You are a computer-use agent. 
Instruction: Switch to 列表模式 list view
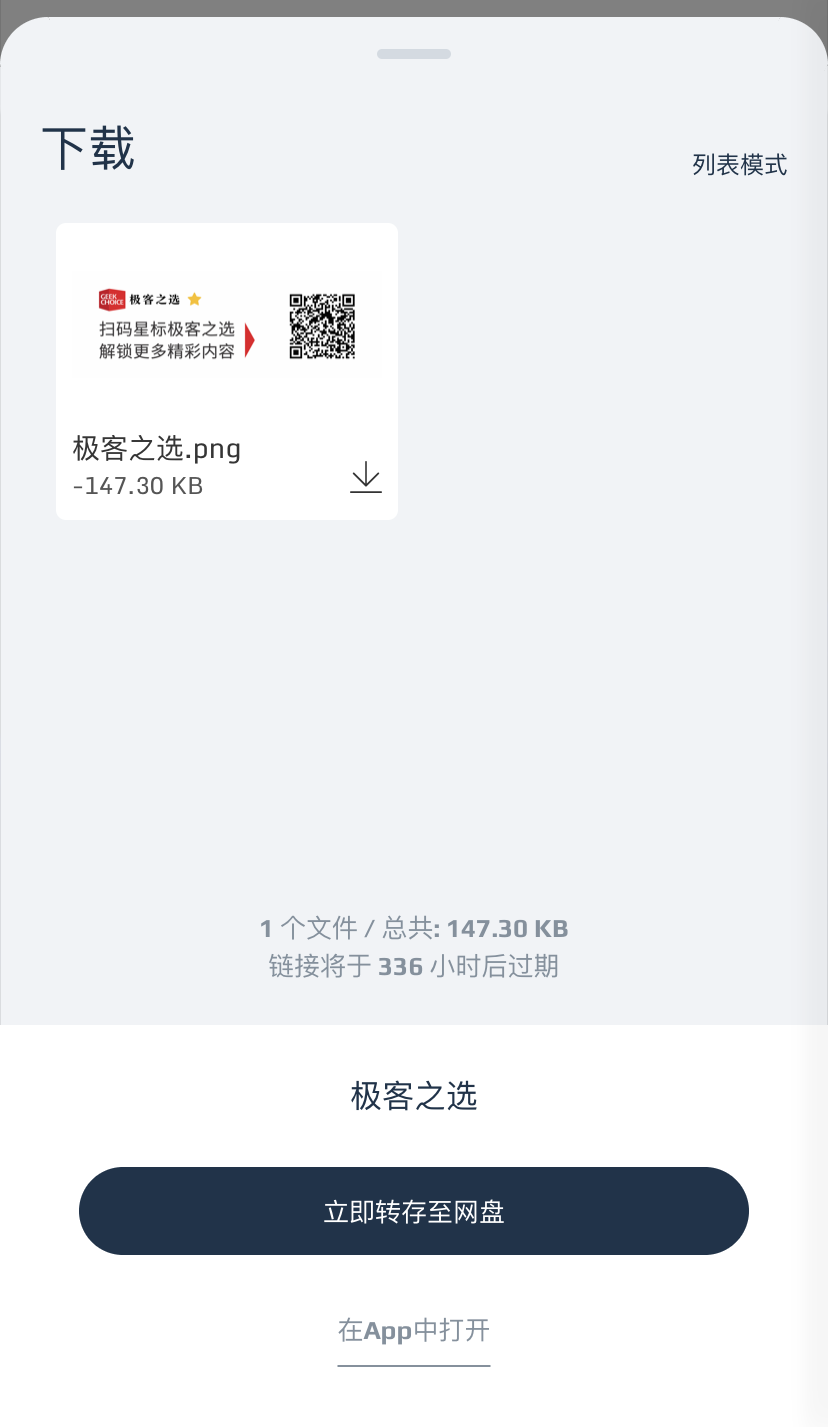click(x=739, y=165)
